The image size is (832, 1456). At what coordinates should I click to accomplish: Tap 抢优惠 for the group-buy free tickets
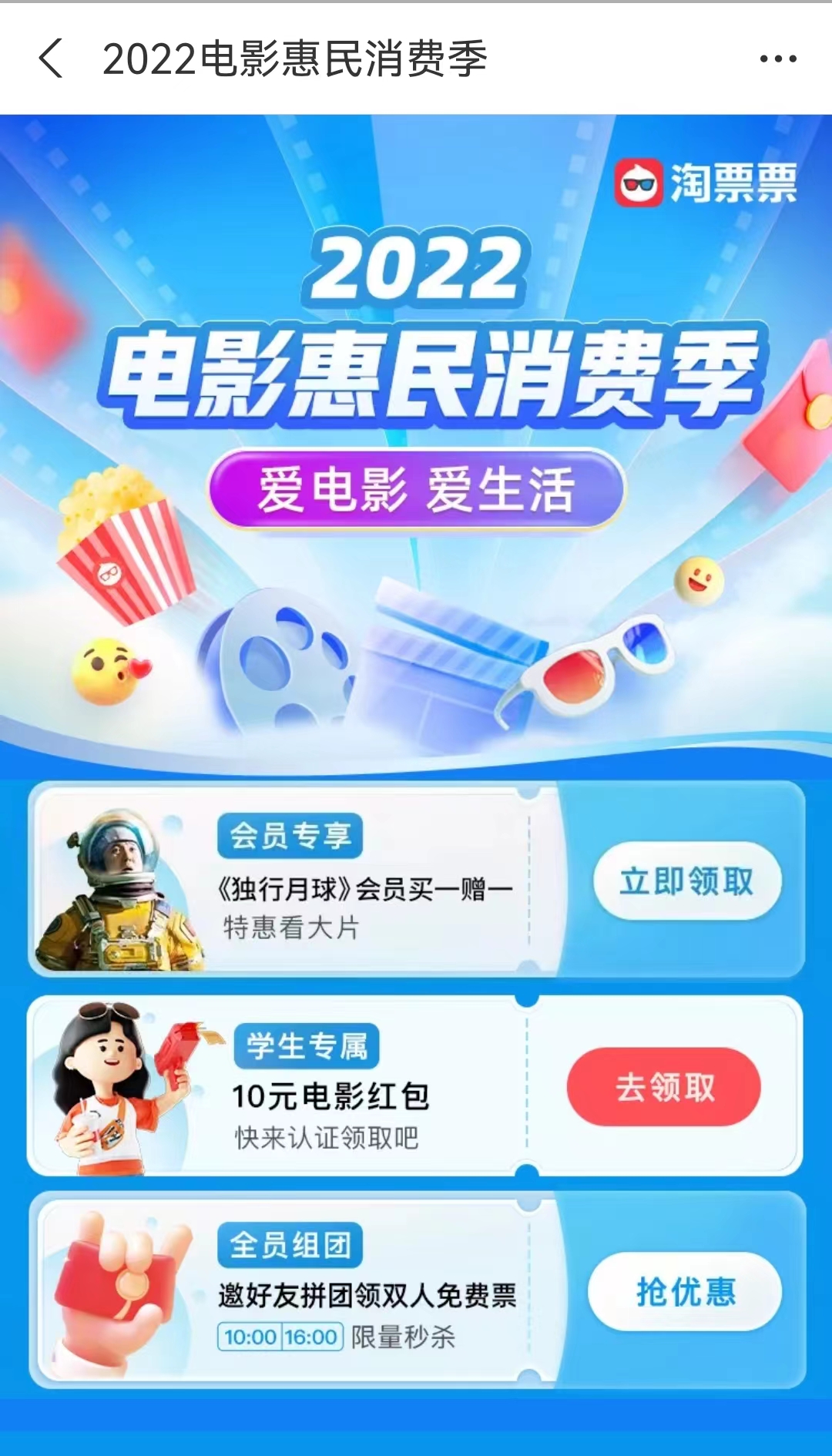tap(685, 1292)
